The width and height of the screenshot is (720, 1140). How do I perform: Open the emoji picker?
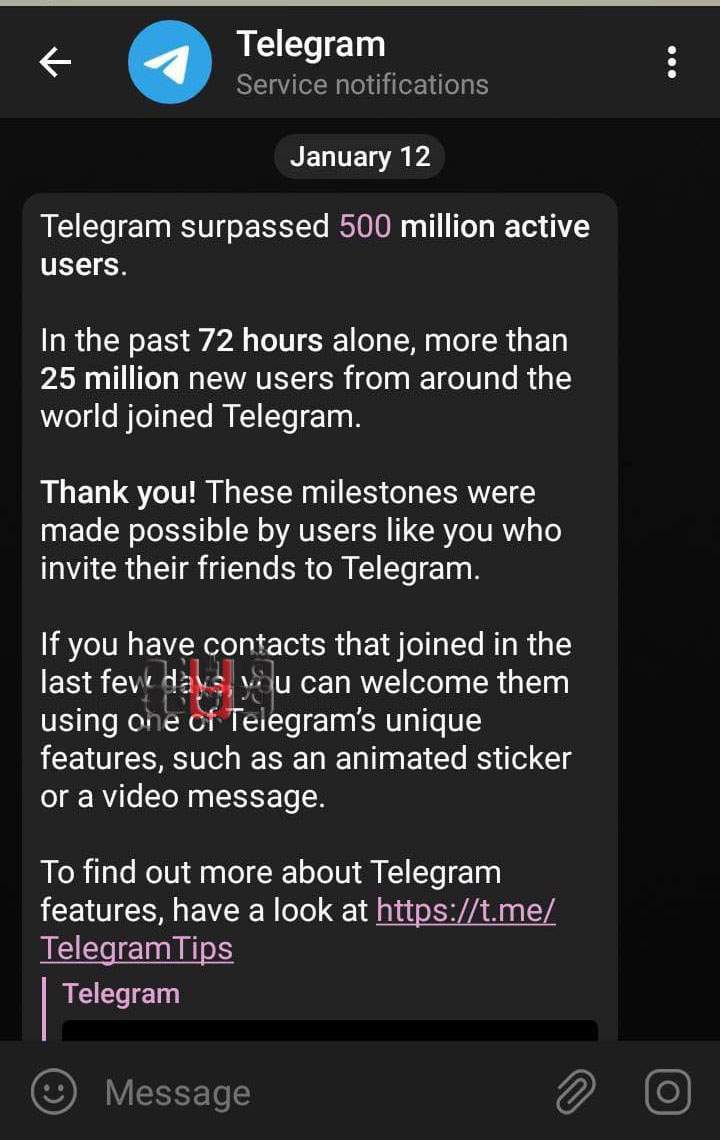53,1092
